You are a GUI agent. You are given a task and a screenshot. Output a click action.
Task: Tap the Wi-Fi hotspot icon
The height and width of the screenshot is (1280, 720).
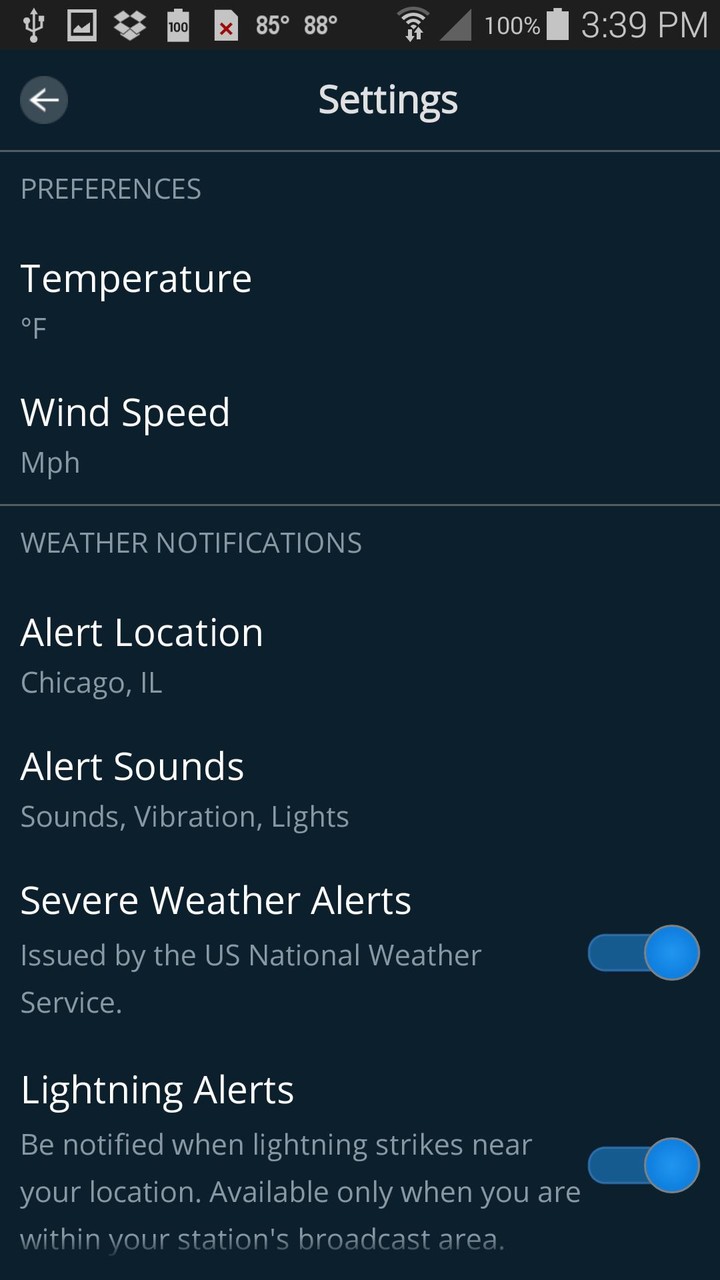411,24
